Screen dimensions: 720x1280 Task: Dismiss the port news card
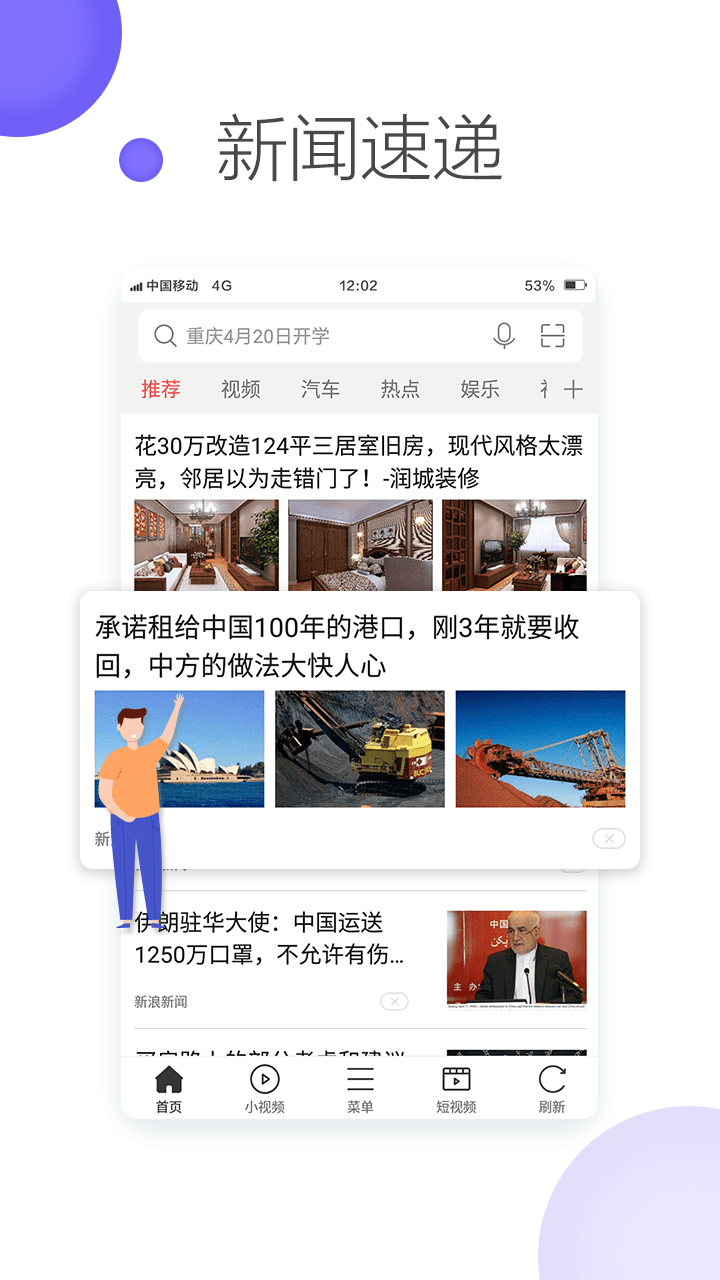608,838
